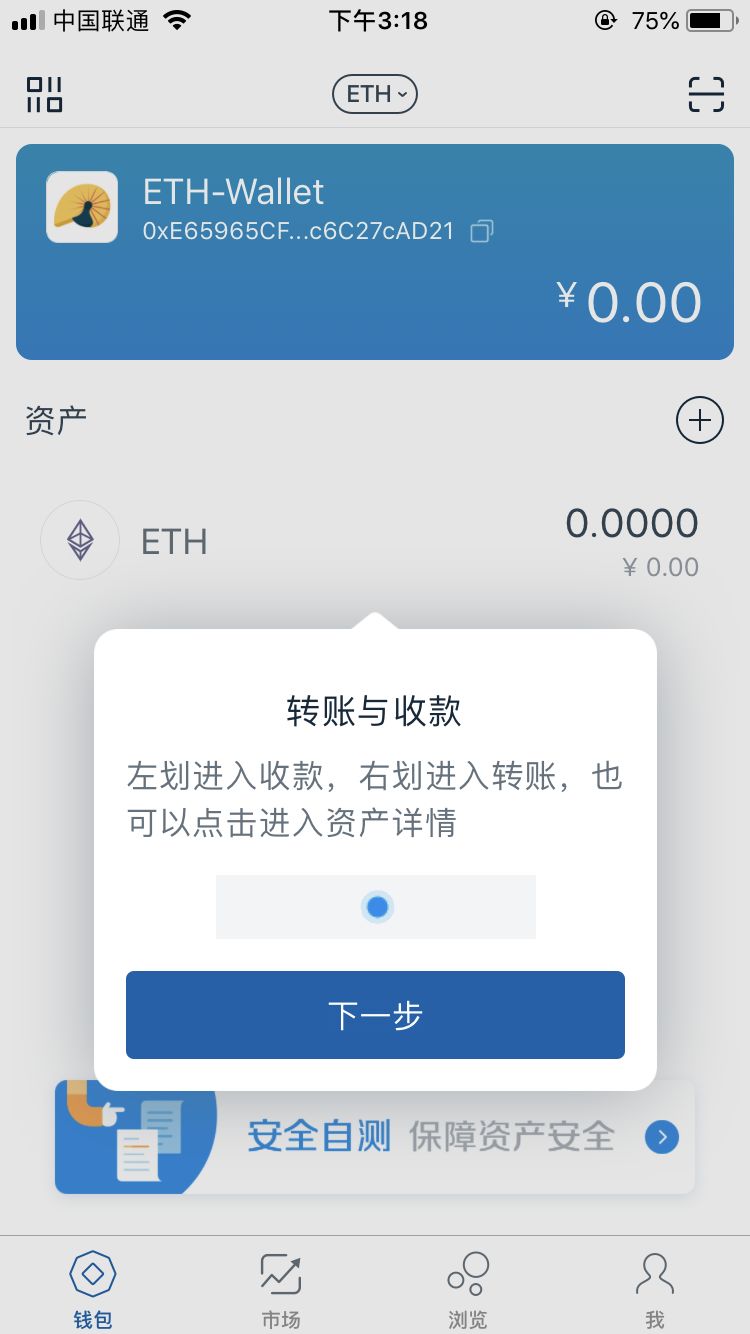Viewport: 750px width, 1334px height.
Task: Copy the wallet address
Action: click(481, 231)
